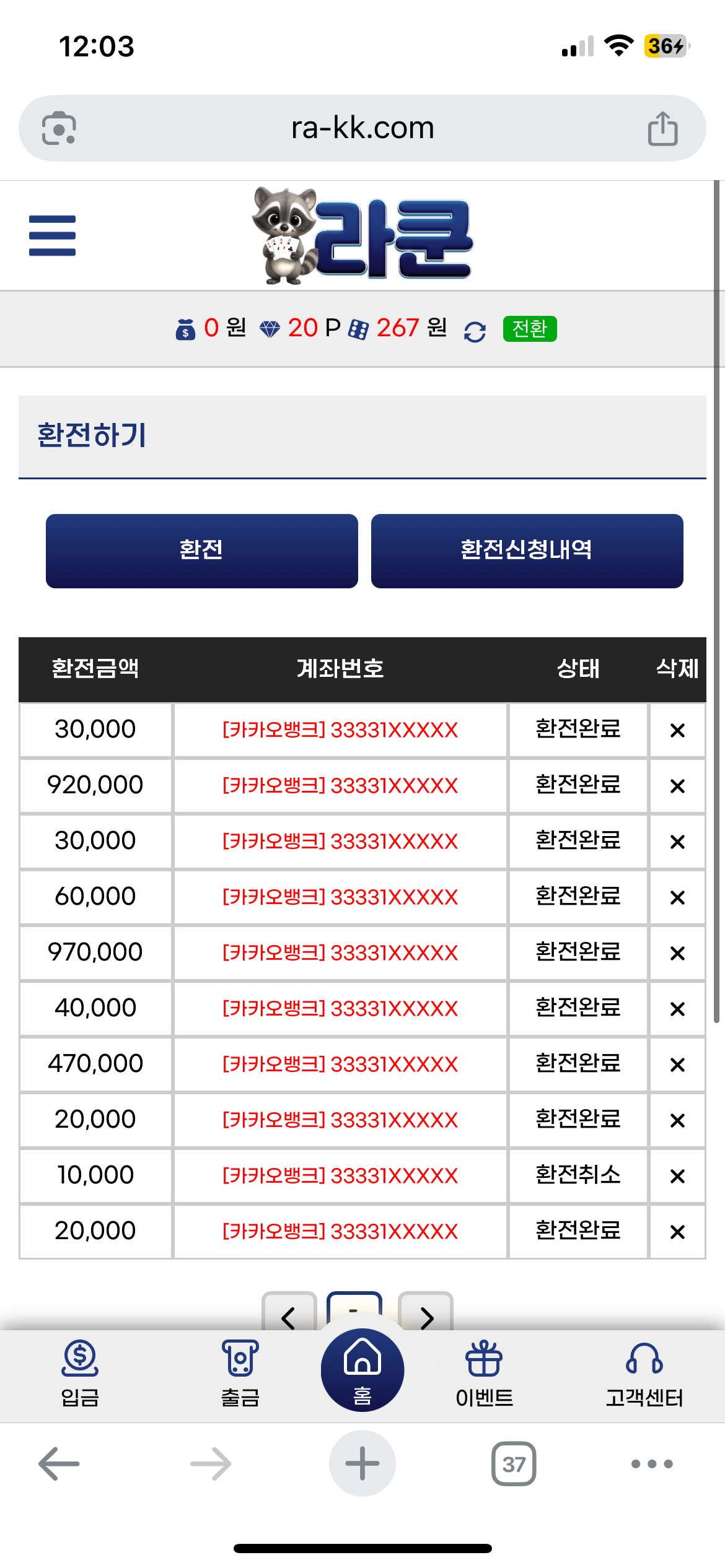The width and height of the screenshot is (725, 1568).
Task: Open the 이벤트 events tab
Action: tap(484, 1372)
